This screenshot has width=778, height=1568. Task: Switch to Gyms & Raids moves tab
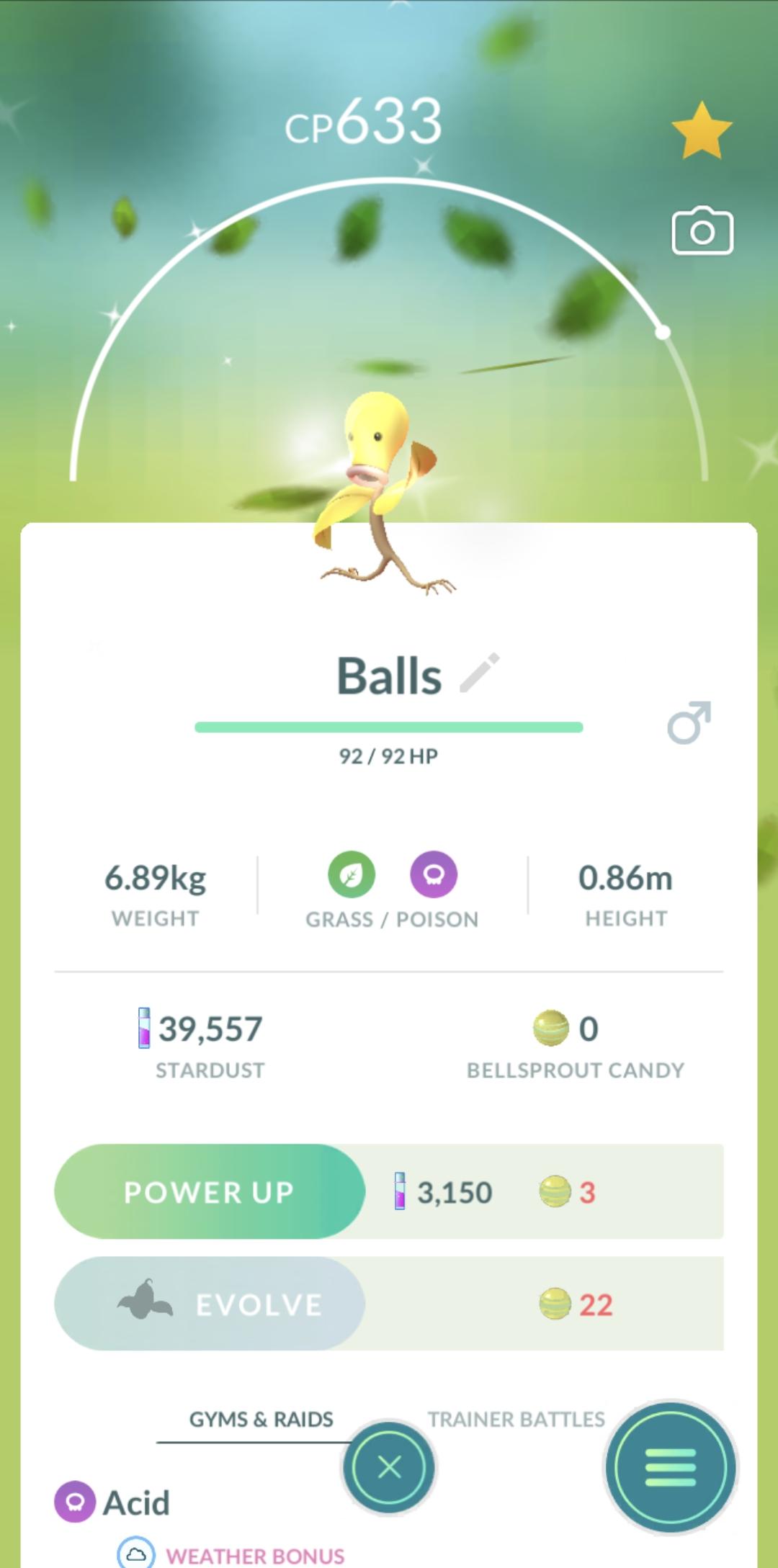pos(261,1420)
